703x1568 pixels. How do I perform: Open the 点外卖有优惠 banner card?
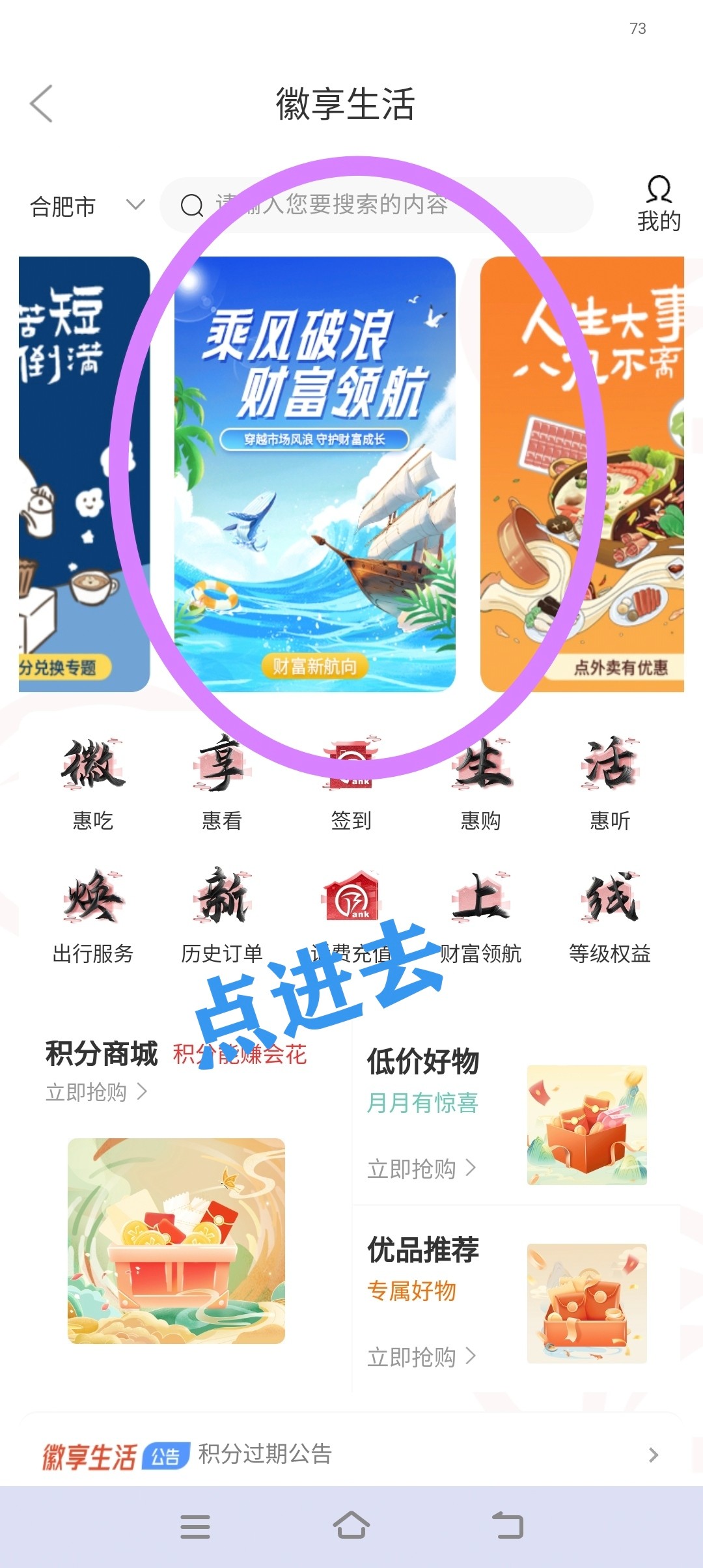(x=582, y=473)
